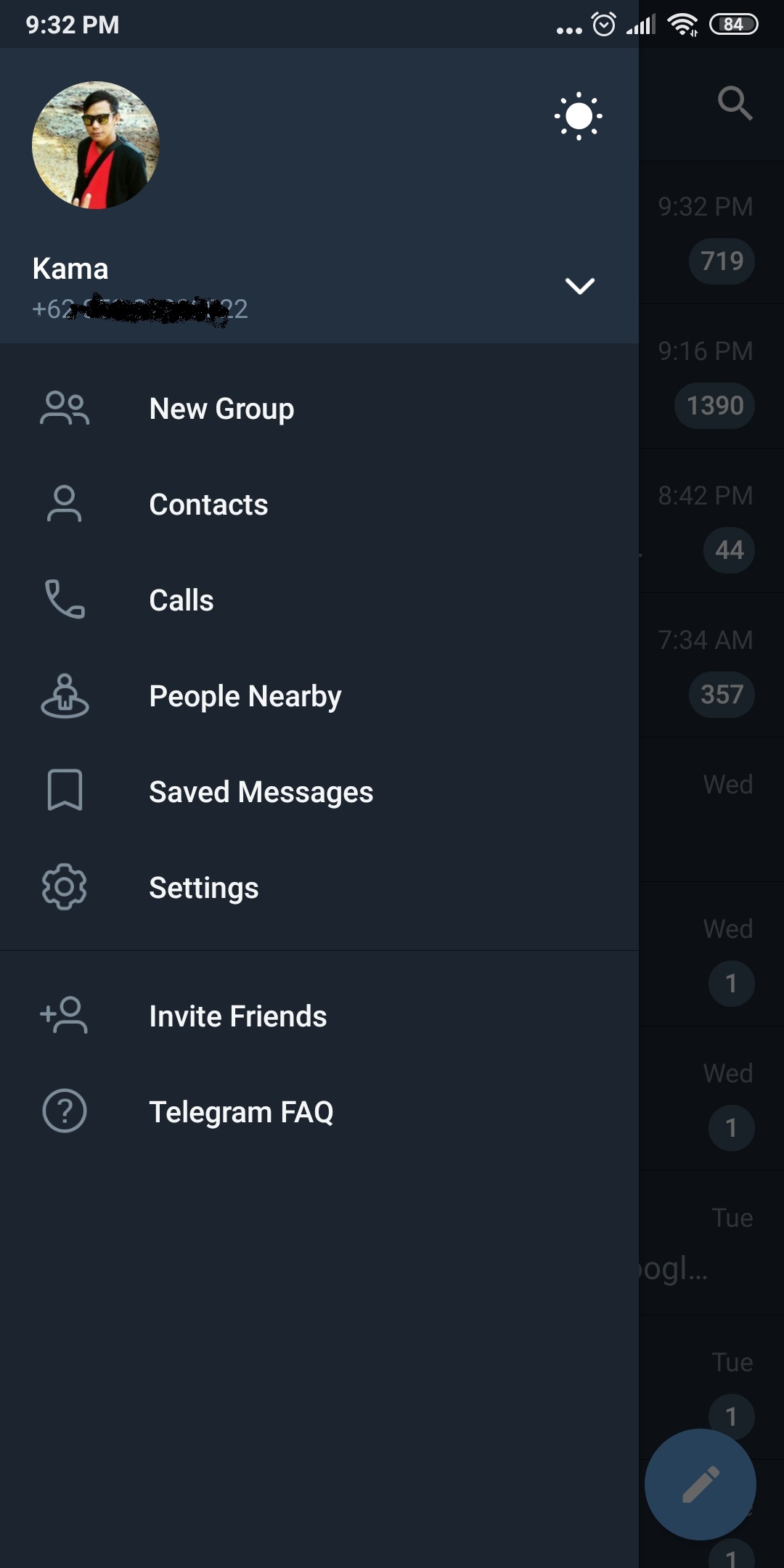Compose a new message with the pencil button
The image size is (784, 1568).
click(701, 1484)
